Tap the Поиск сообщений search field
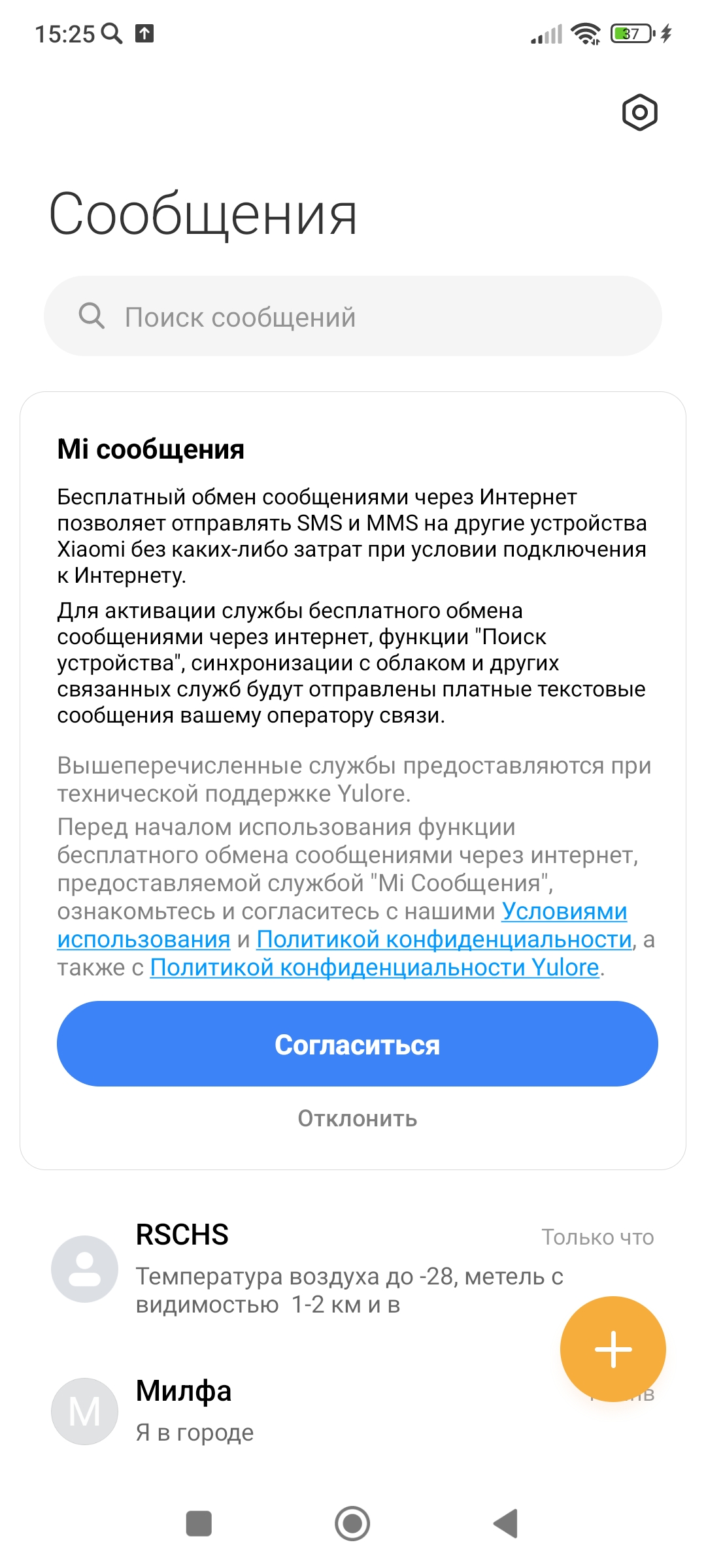The image size is (706, 1568). (x=353, y=317)
